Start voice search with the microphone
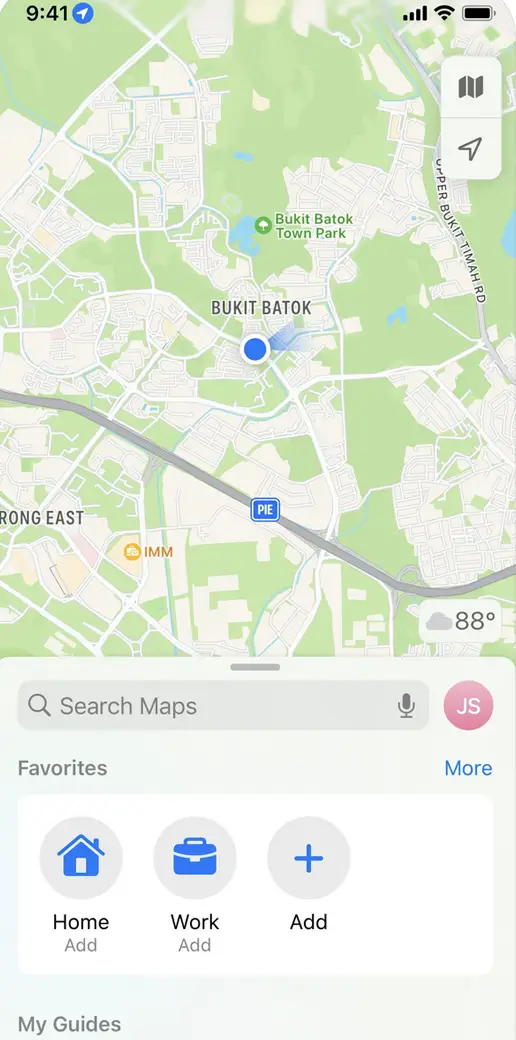 pyautogui.click(x=406, y=706)
